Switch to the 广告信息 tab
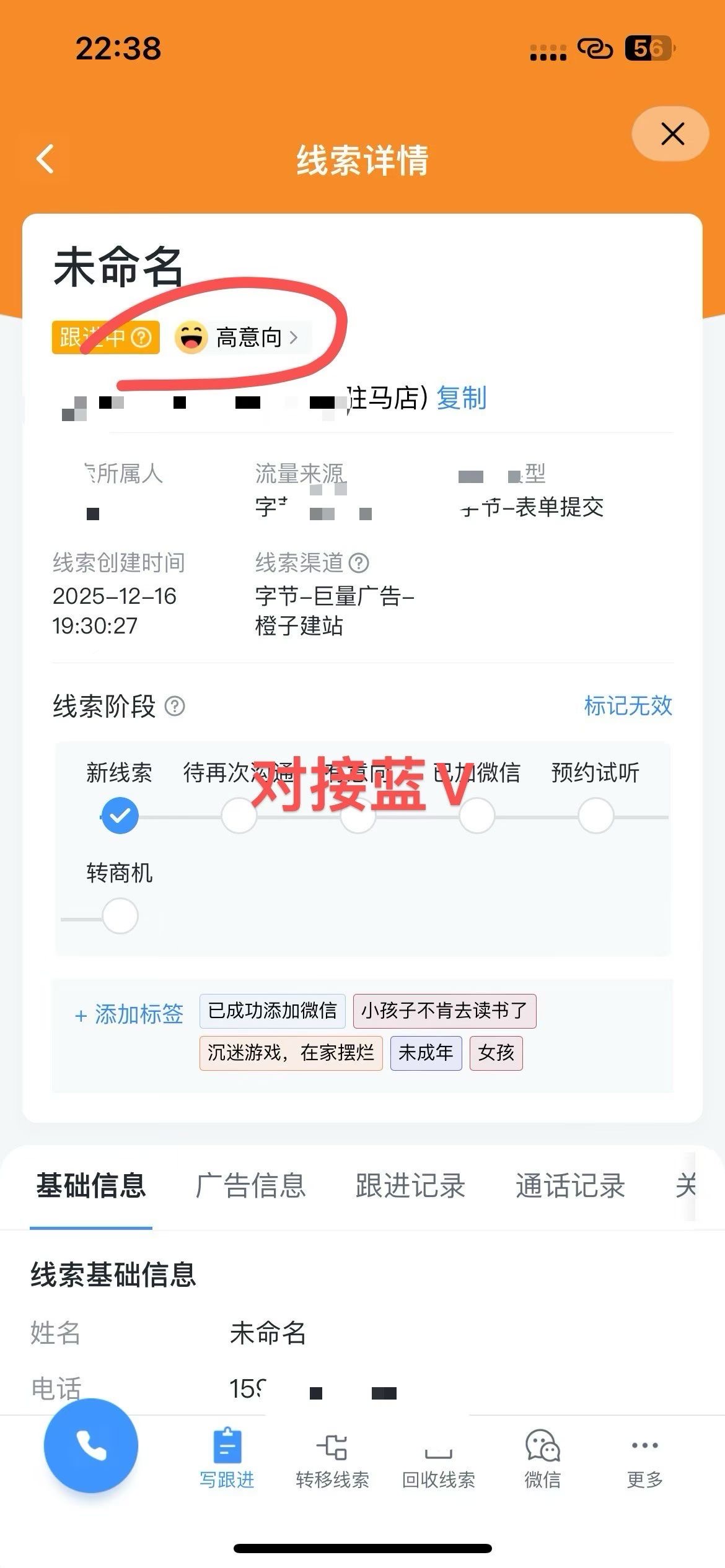This screenshot has width=725, height=1568. pyautogui.click(x=250, y=1185)
